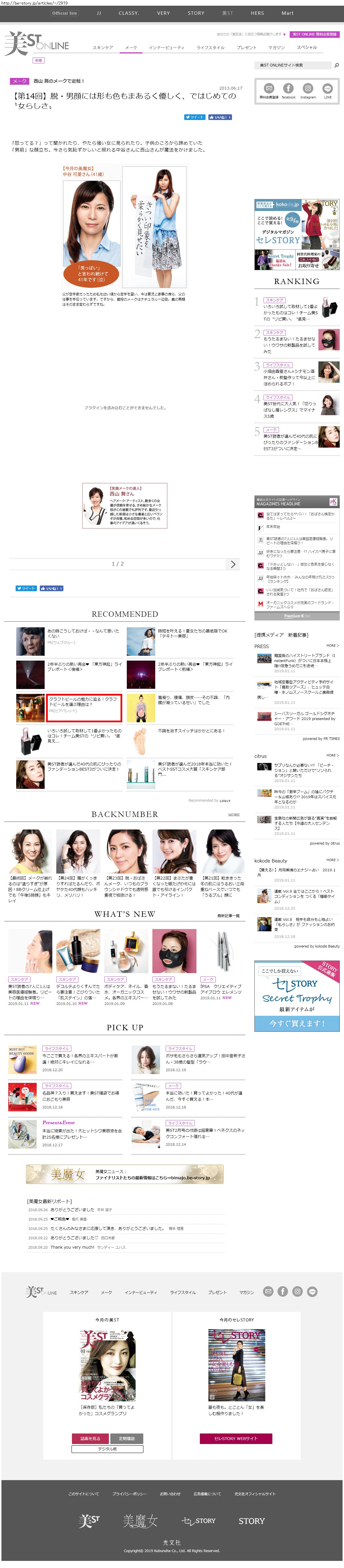This screenshot has height=1568, width=344.
Task: Open the スキンケア tab in the top menu
Action: [103, 47]
